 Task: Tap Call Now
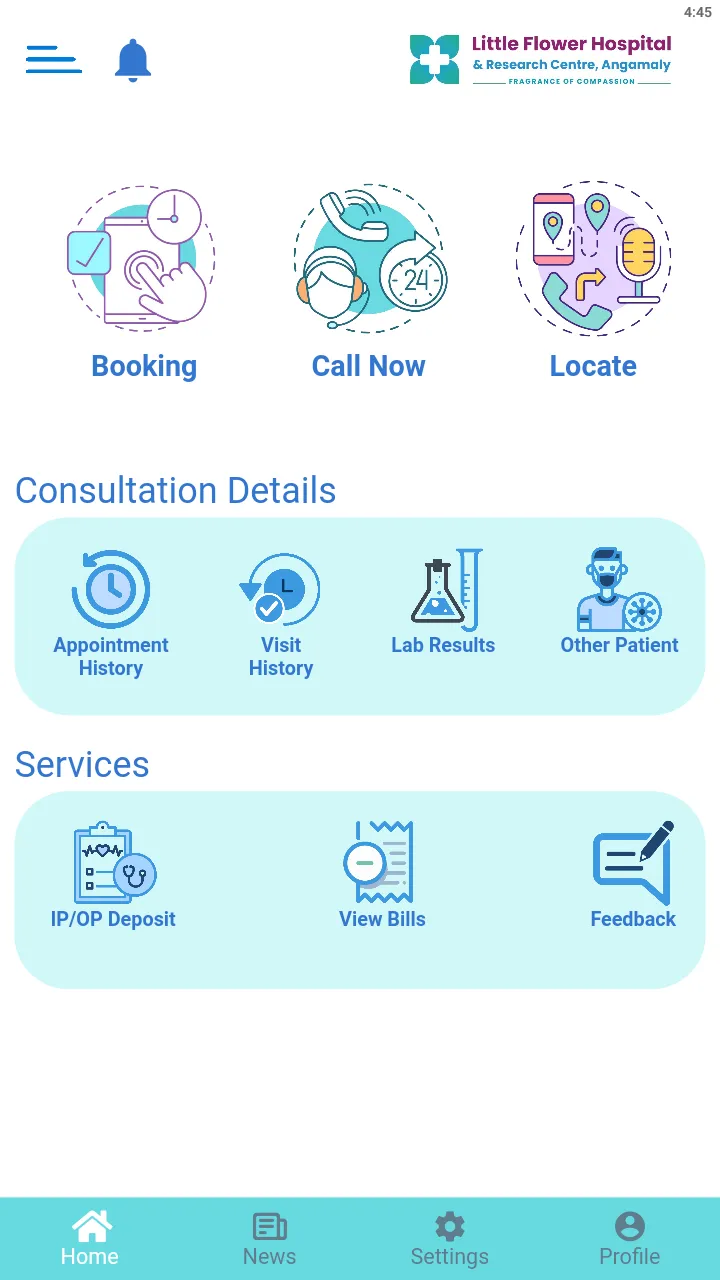[369, 283]
